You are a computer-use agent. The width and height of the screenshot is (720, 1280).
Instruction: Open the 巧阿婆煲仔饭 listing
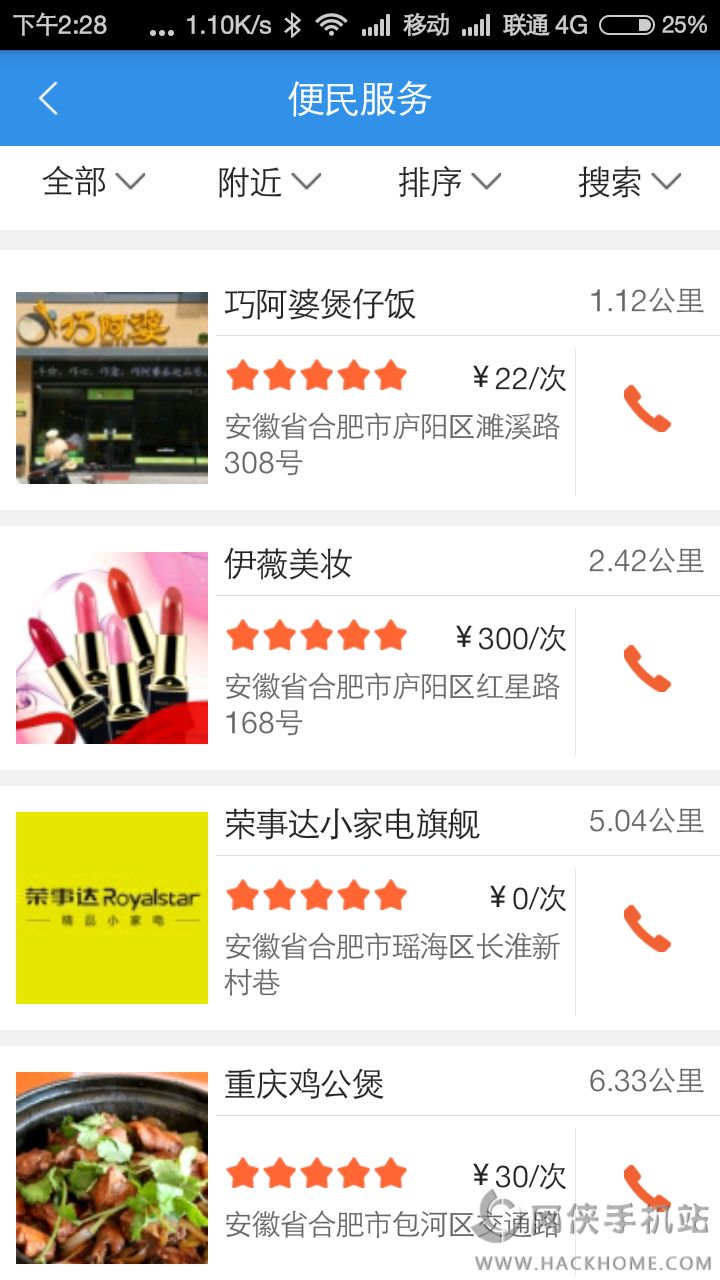(x=360, y=388)
